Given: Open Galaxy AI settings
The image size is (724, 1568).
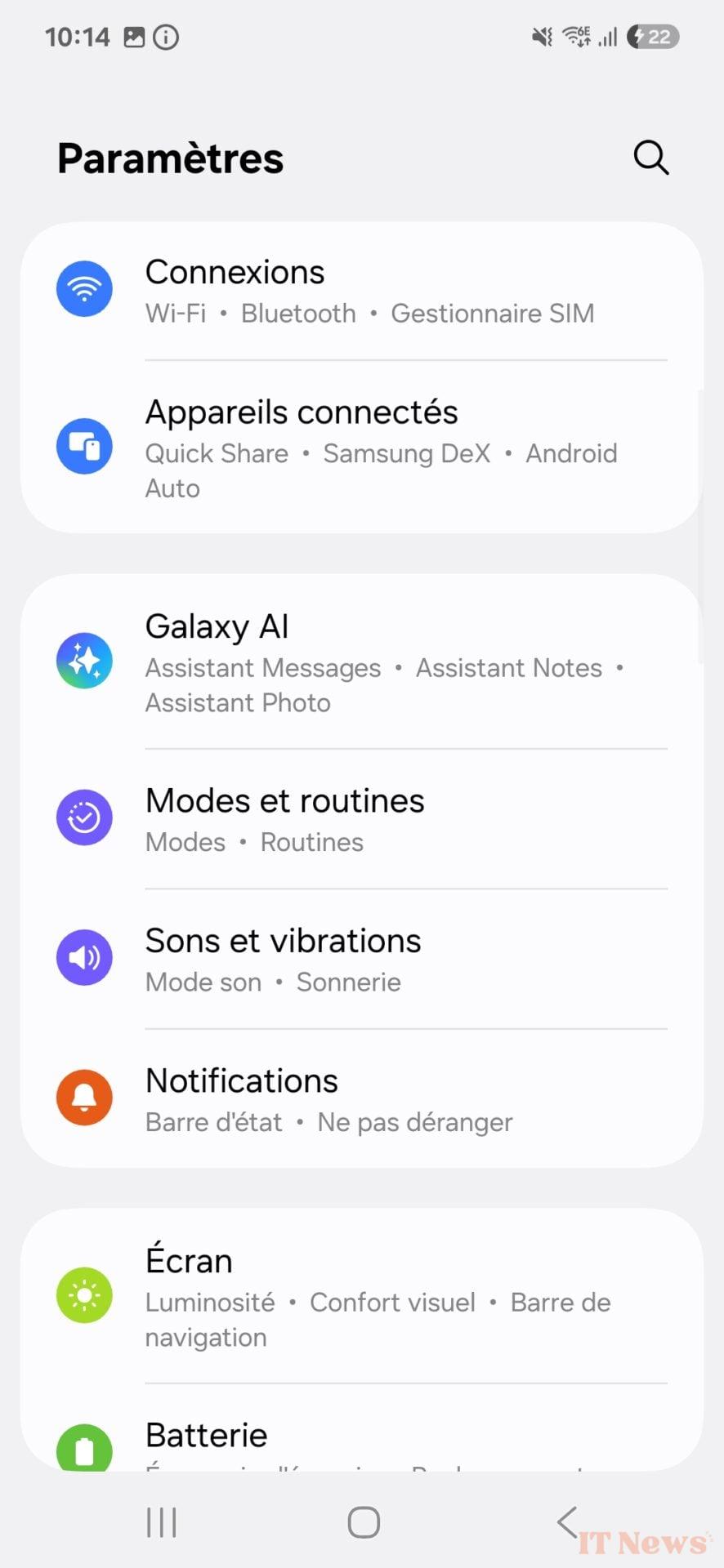Looking at the screenshot, I should pyautogui.click(x=361, y=662).
